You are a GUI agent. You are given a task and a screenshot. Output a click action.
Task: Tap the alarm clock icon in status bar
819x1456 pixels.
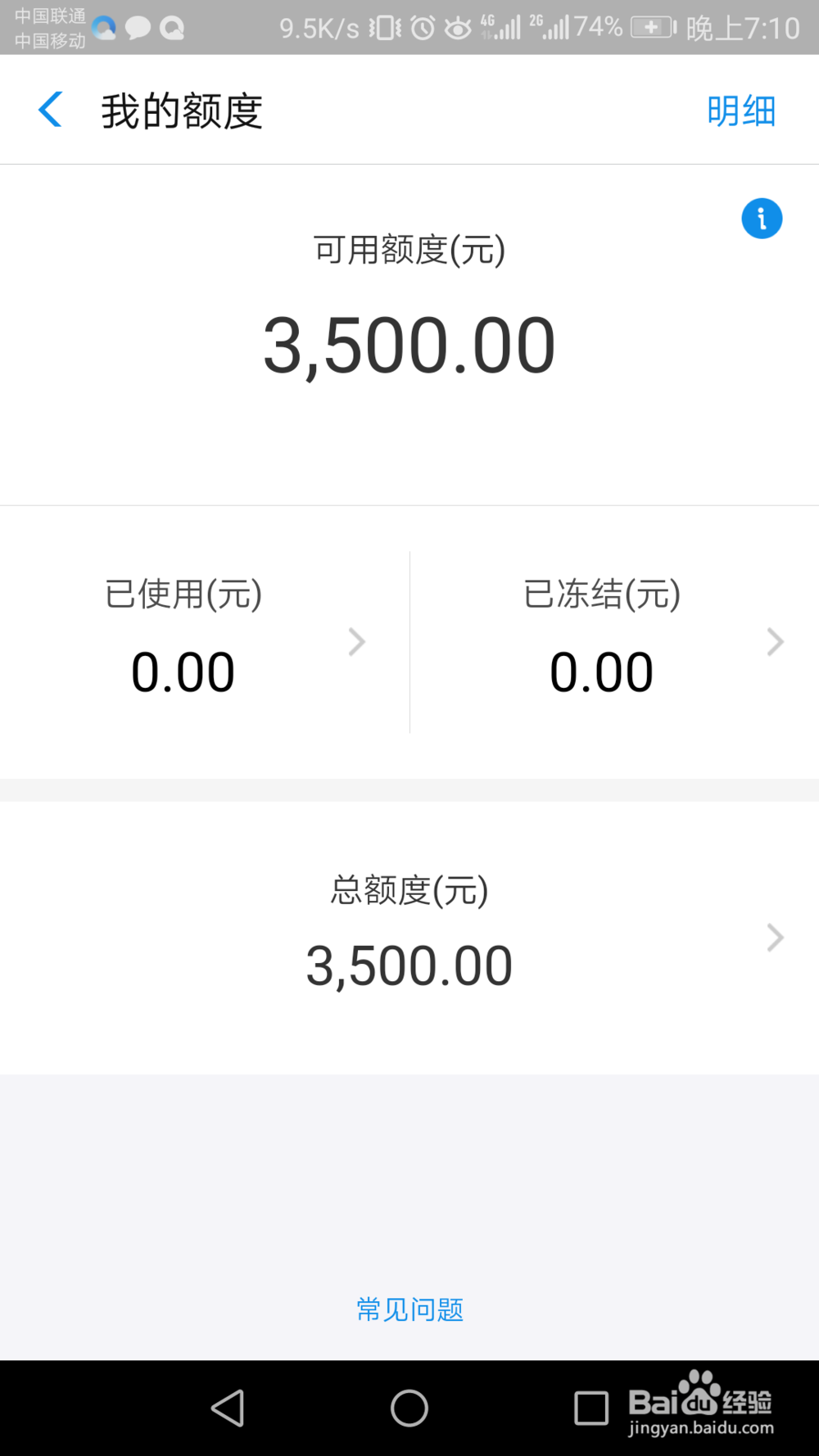(420, 27)
